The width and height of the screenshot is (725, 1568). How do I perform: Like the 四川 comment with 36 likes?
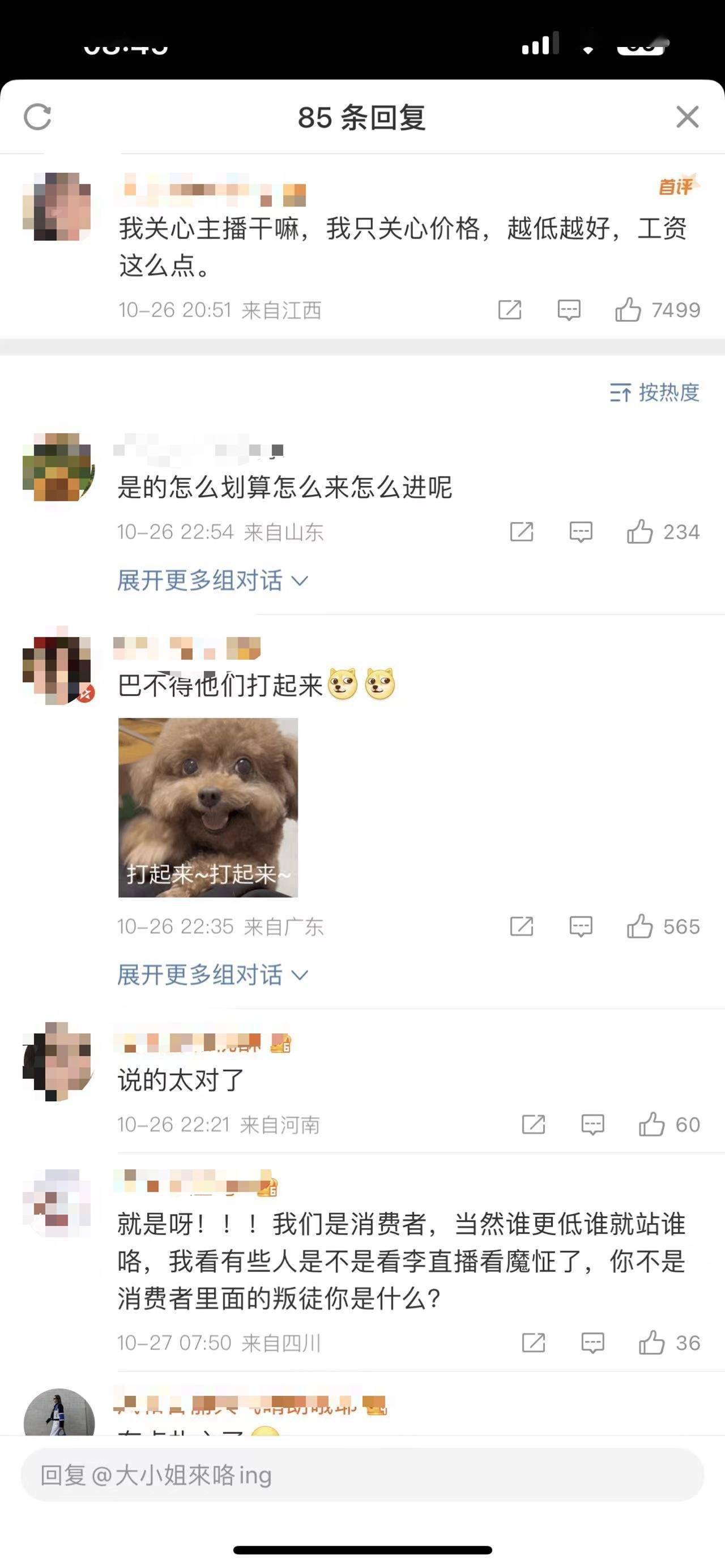651,1343
